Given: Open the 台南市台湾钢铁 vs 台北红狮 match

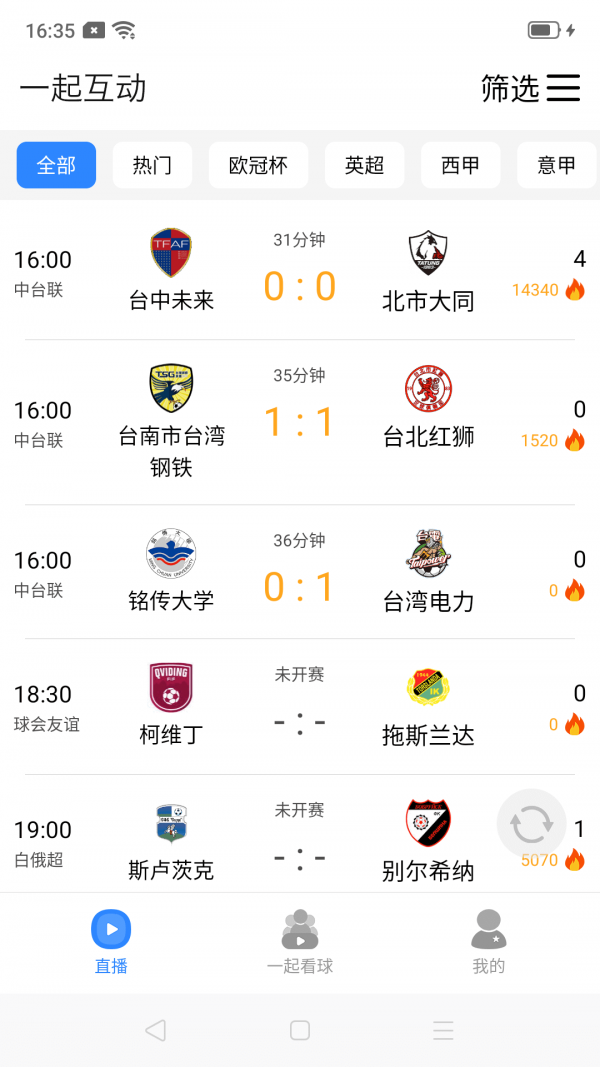Looking at the screenshot, I should [299, 422].
